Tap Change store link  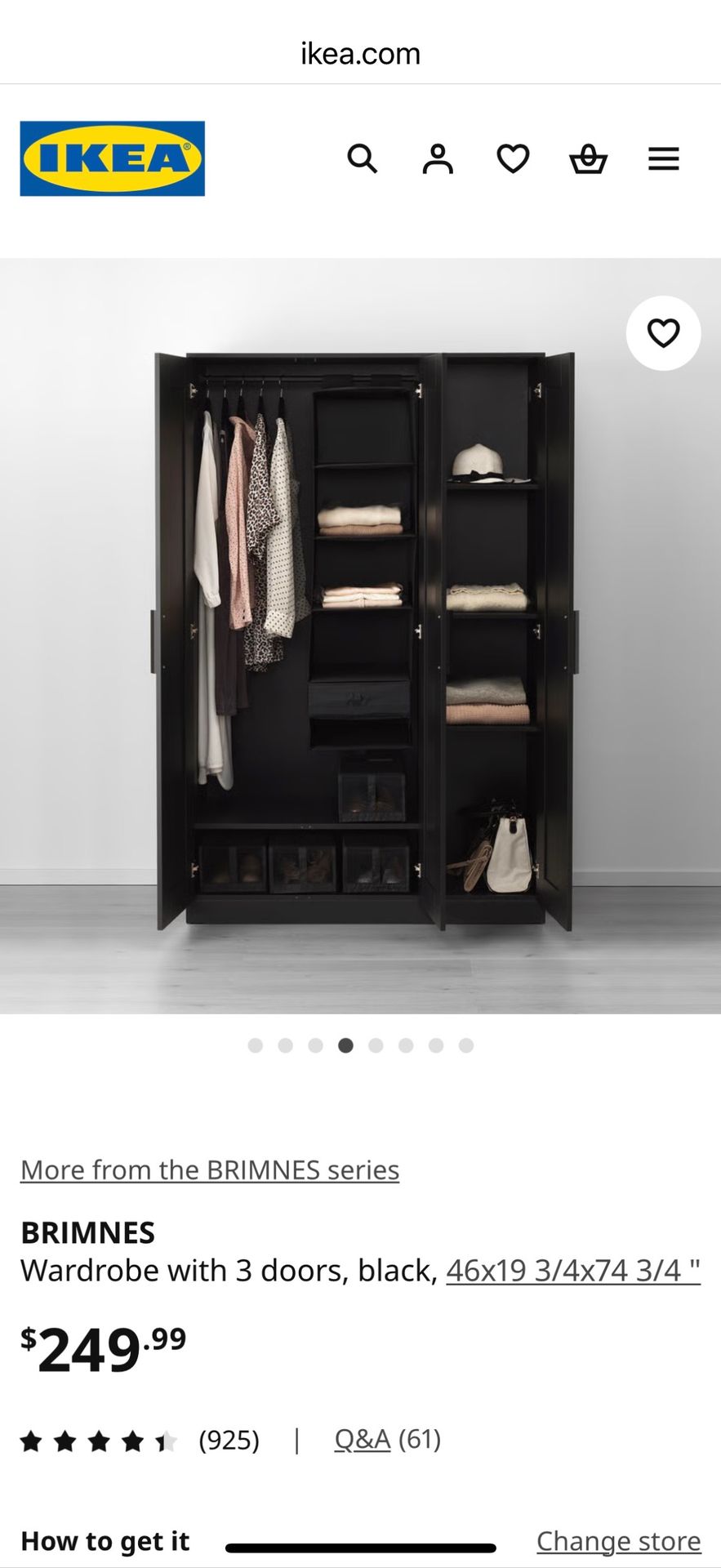pos(618,1541)
